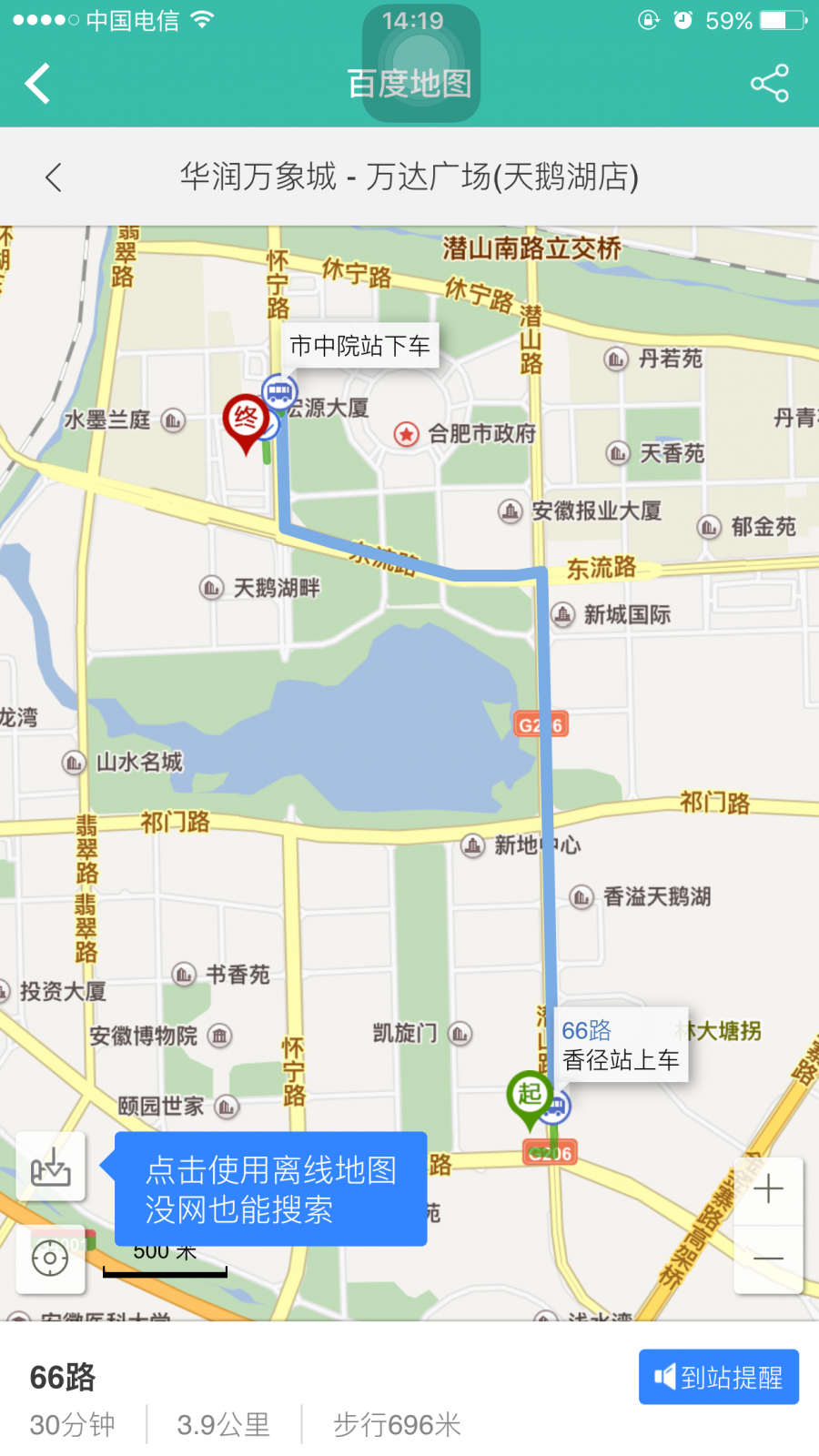
Task: Go back from the Baidu Map page
Action: (x=38, y=84)
